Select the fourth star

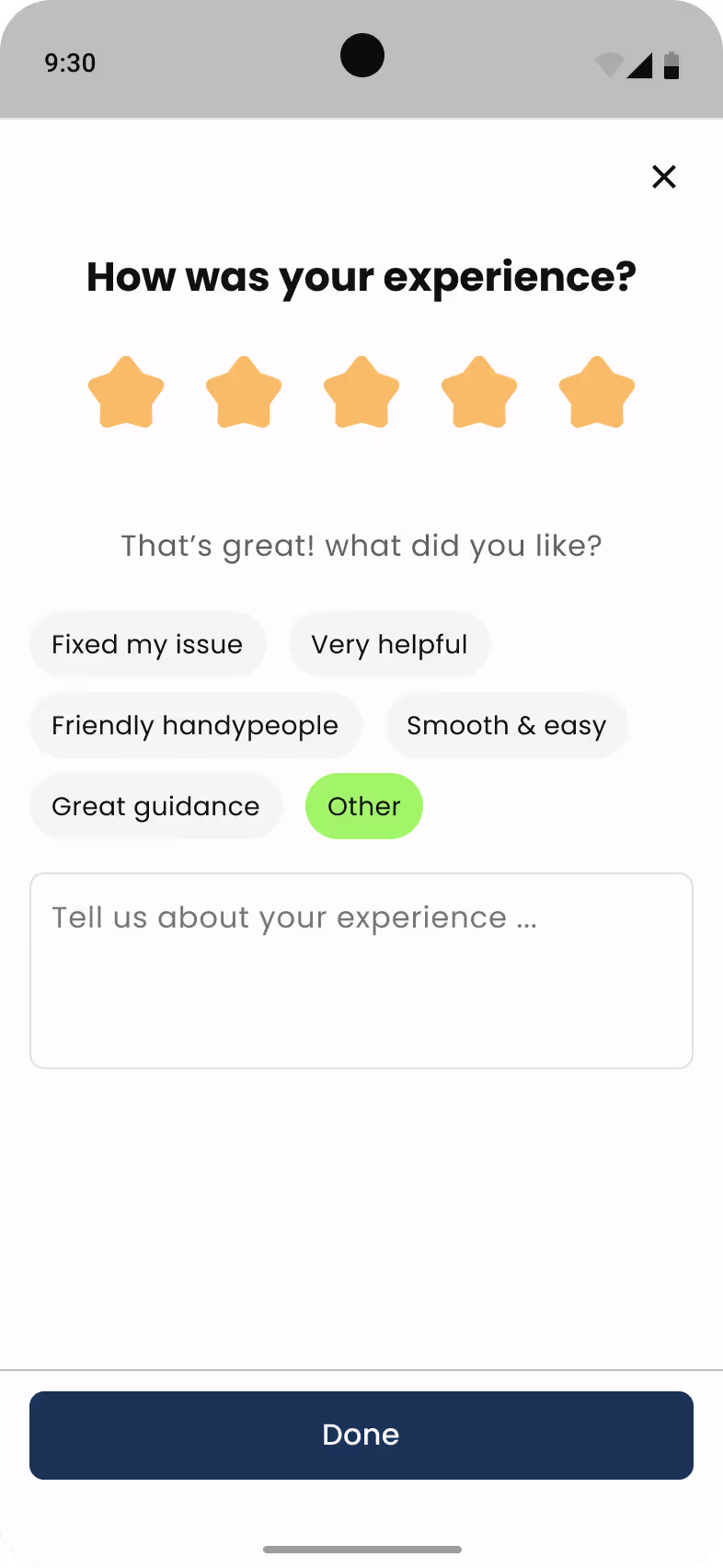point(479,393)
